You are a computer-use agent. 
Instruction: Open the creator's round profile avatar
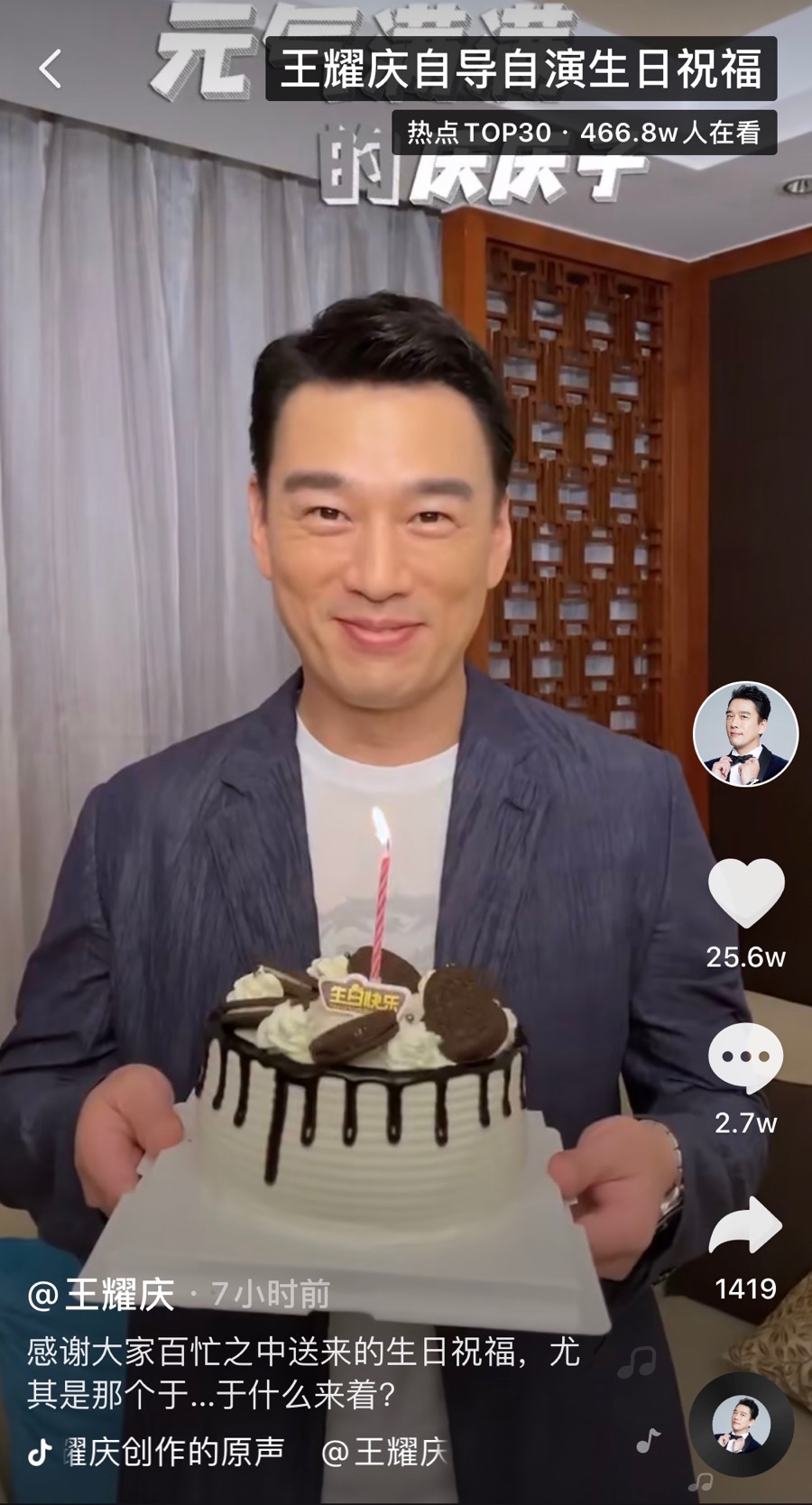point(745,734)
